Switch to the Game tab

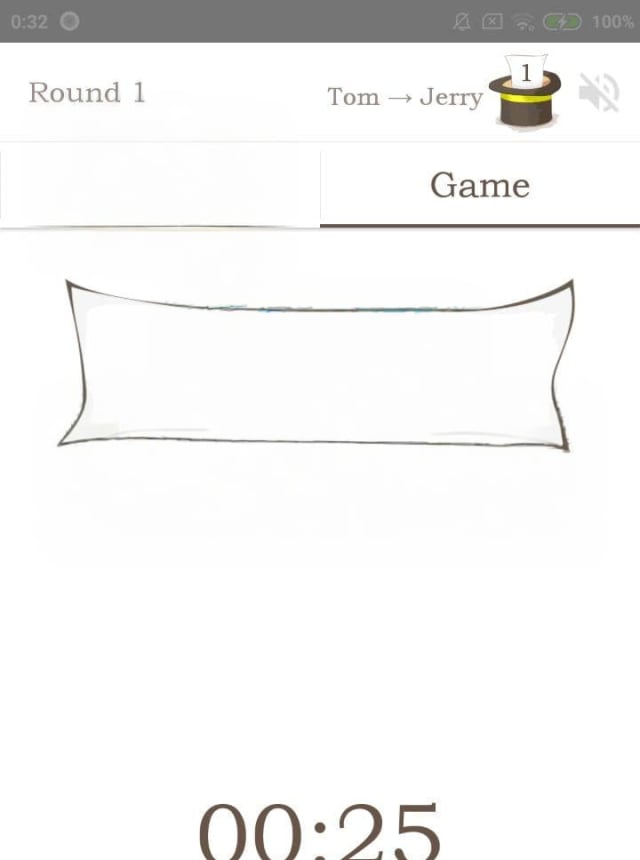480,185
